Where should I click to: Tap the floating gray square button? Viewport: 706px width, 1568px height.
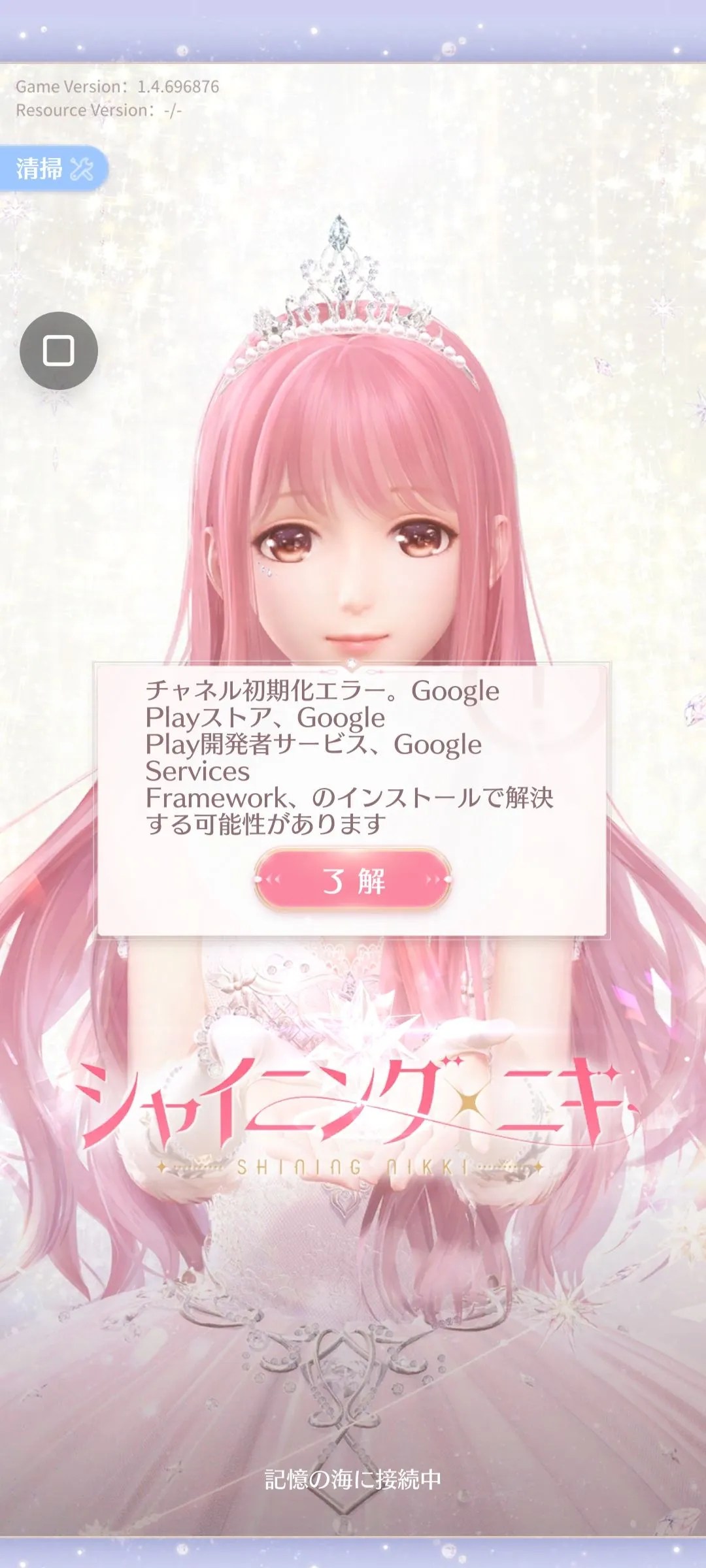[x=59, y=351]
